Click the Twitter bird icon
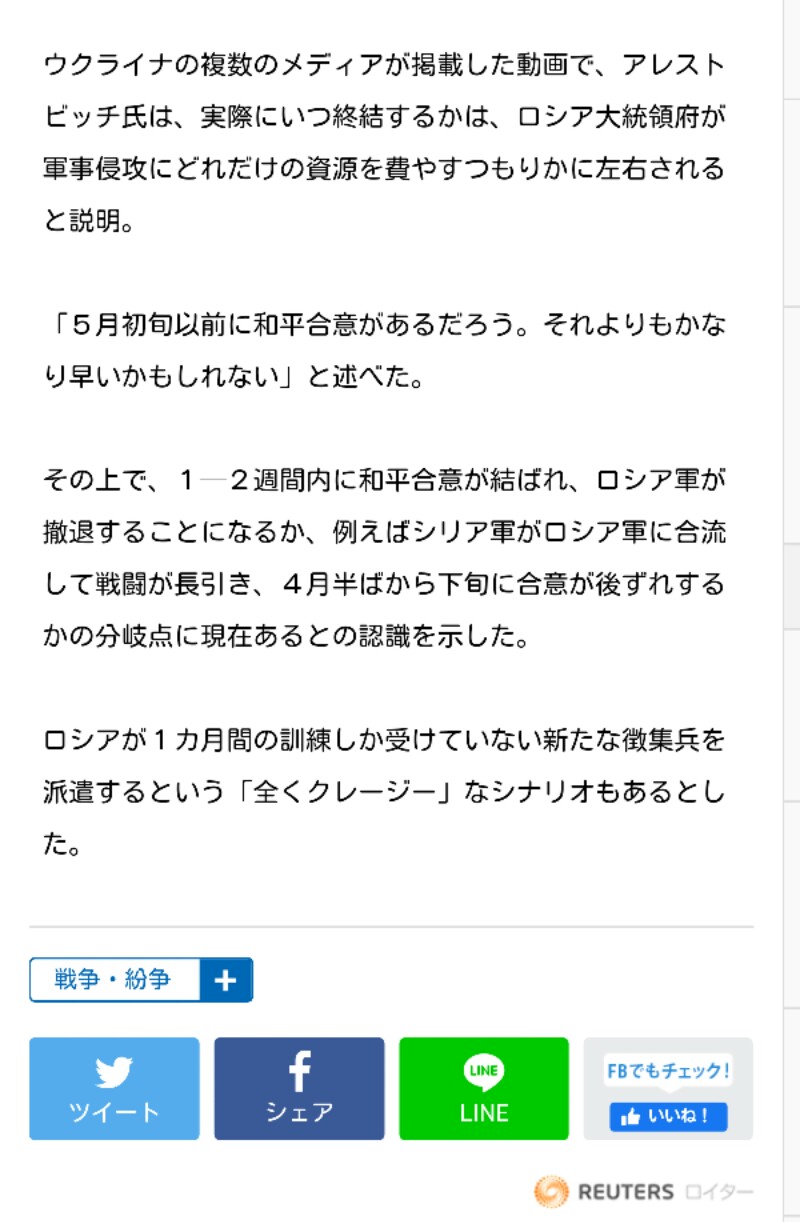The width and height of the screenshot is (800, 1222). 113,1070
